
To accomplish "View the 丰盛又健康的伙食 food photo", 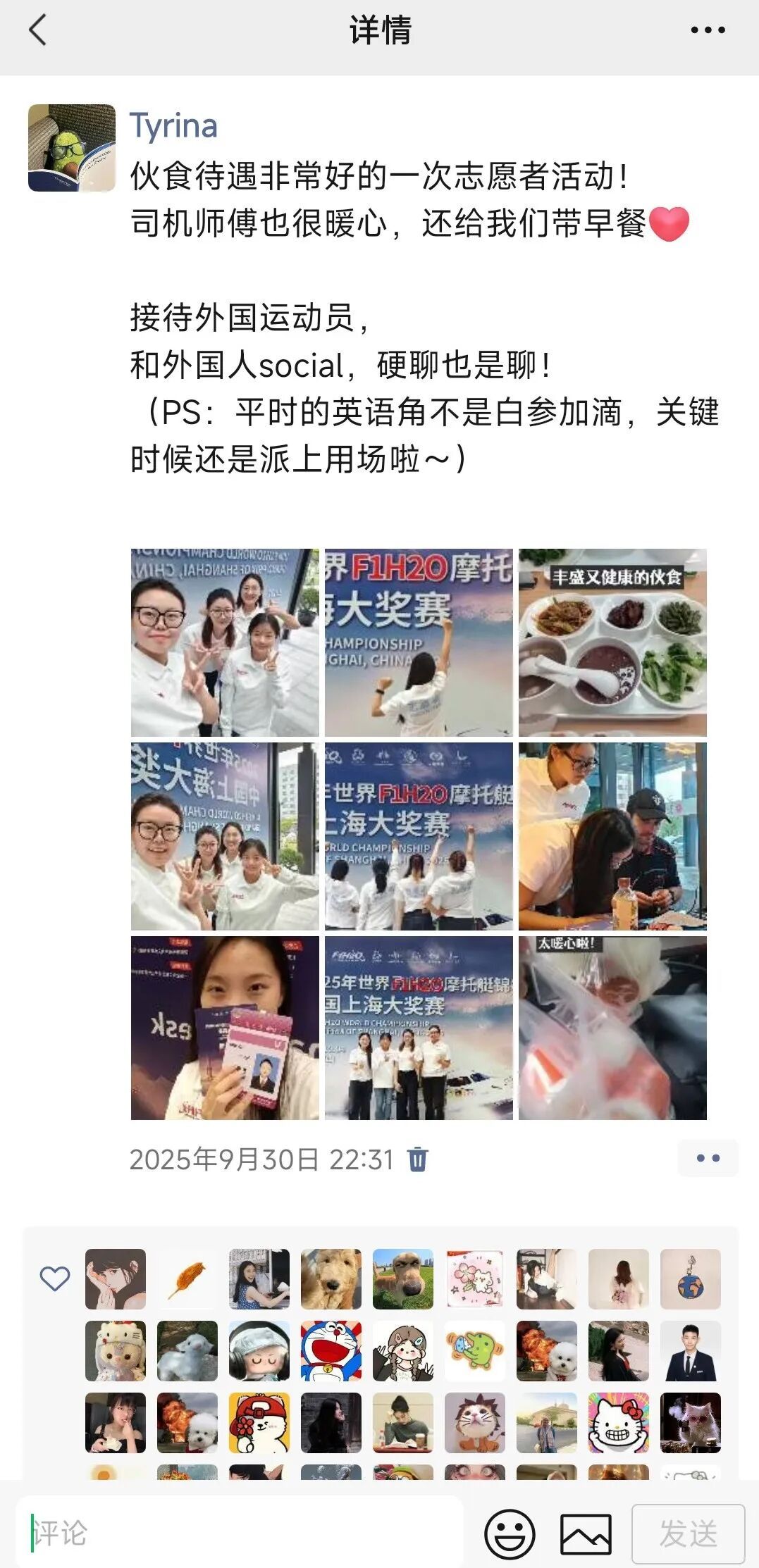I will [612, 642].
